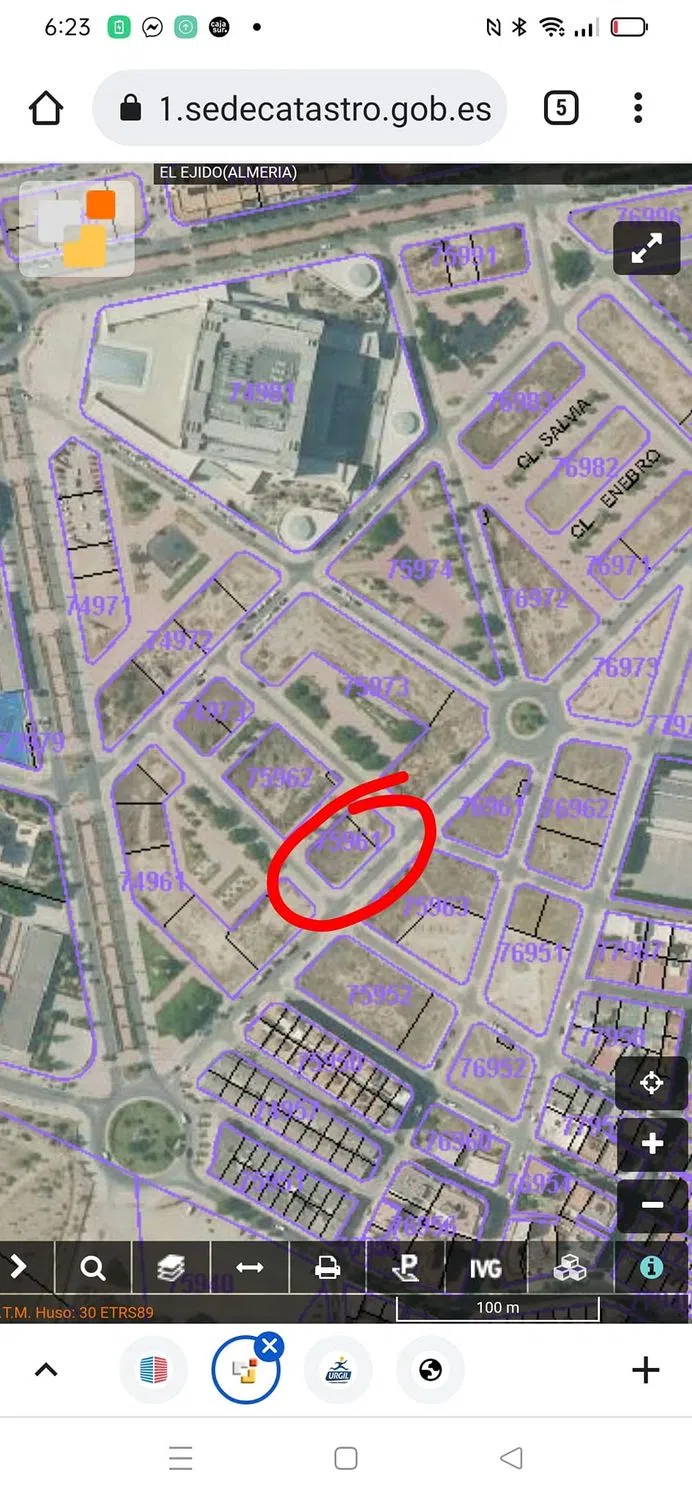Image resolution: width=692 pixels, height=1500 pixels.
Task: Open the tab switcher showing 5 tabs
Action: (x=561, y=108)
